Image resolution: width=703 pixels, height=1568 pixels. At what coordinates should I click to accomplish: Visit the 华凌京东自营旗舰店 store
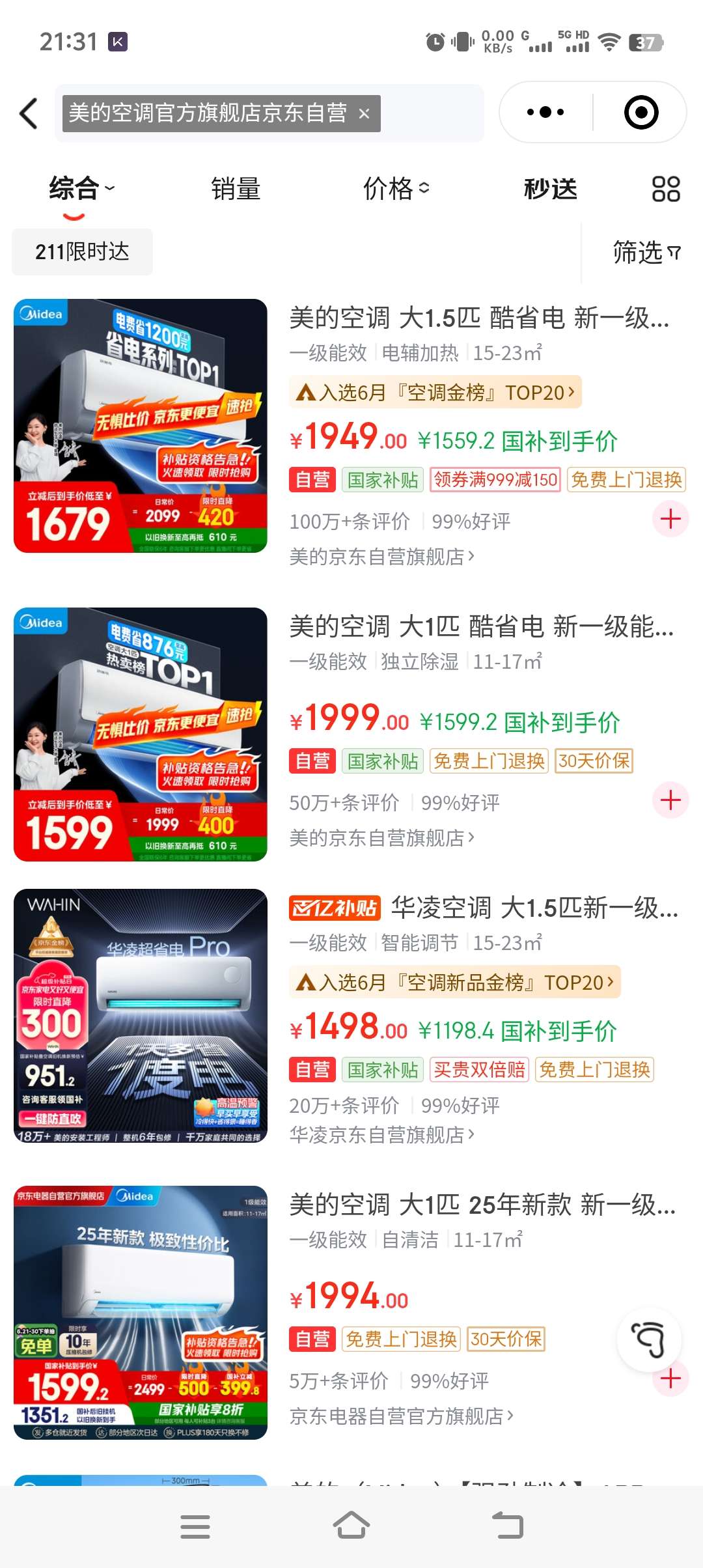click(381, 1135)
